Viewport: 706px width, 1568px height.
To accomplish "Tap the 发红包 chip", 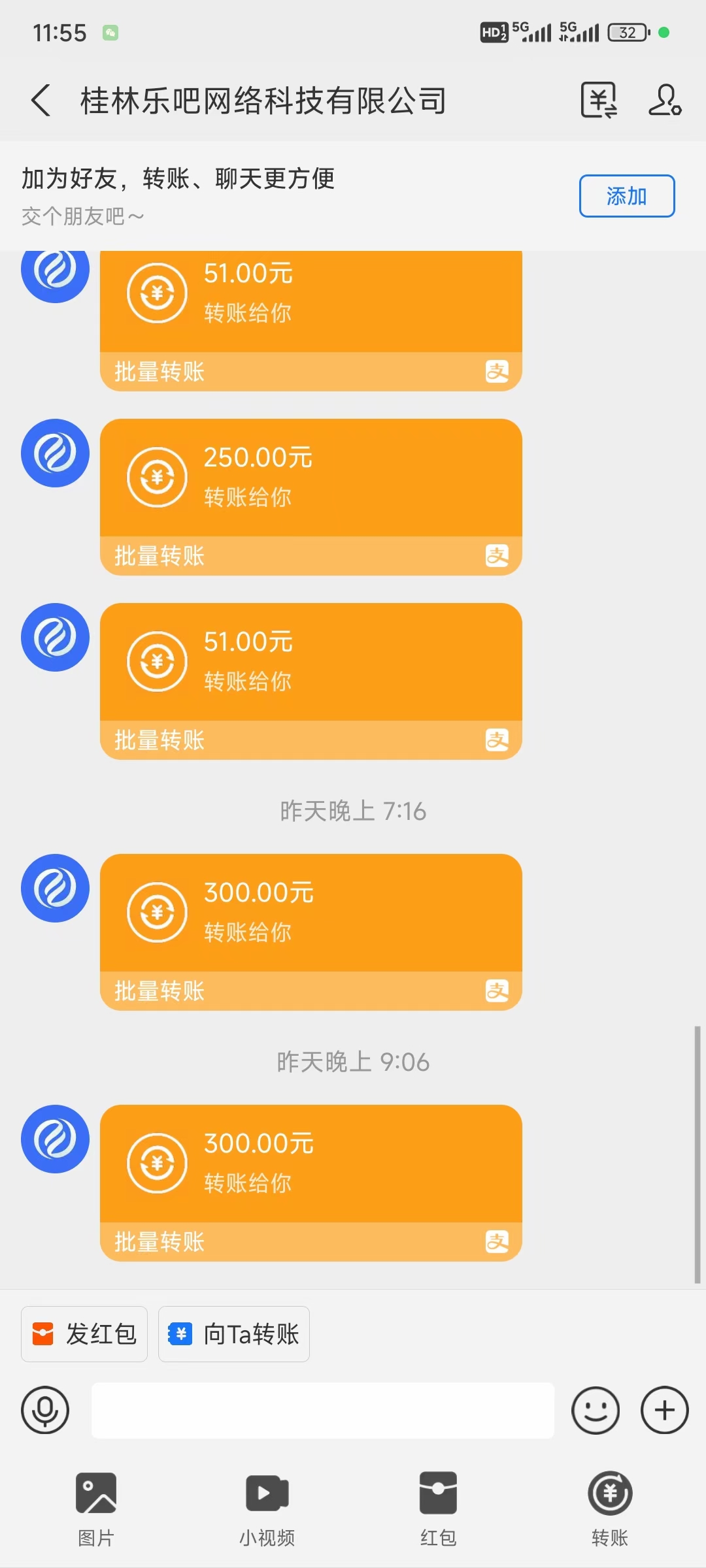I will pos(84,1334).
